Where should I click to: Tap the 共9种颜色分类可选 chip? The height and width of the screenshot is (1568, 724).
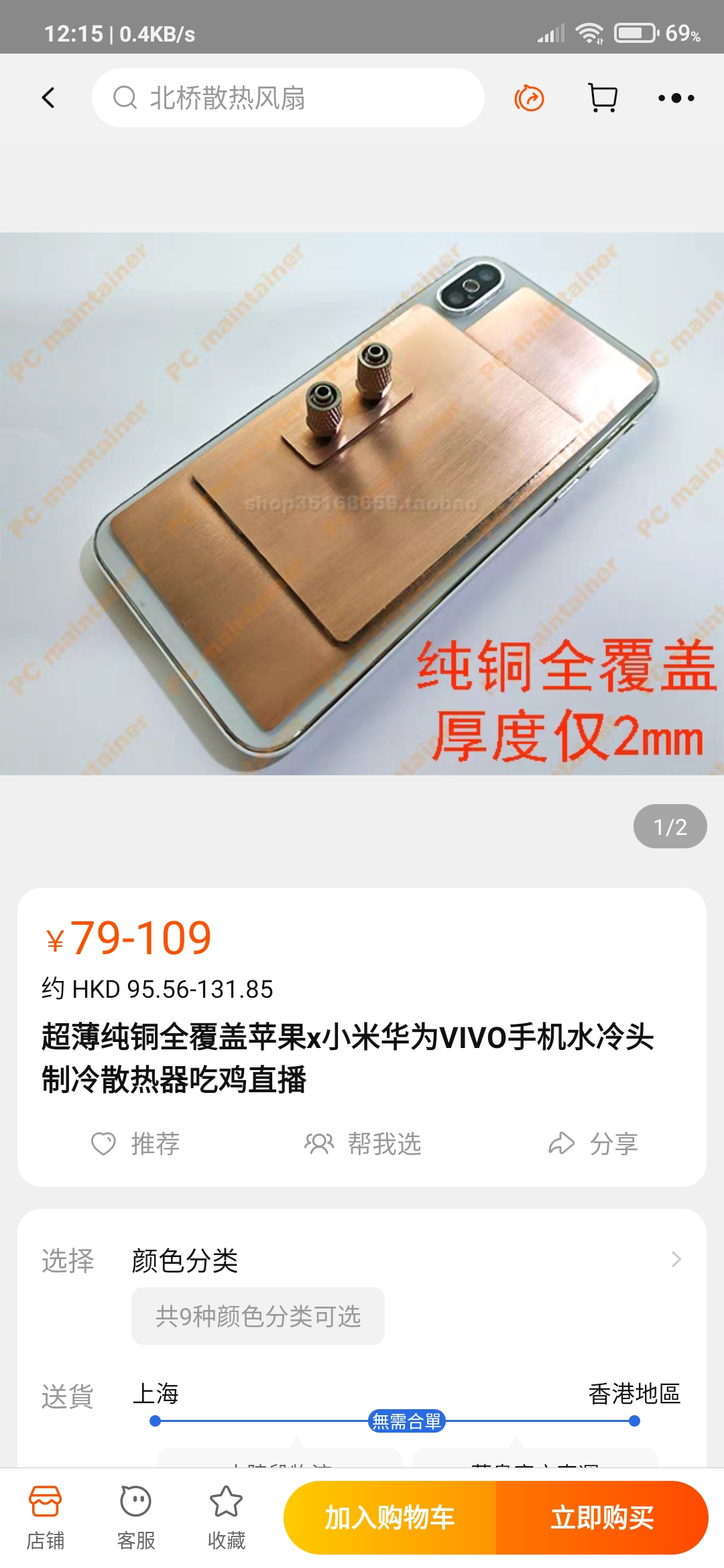click(x=258, y=1316)
